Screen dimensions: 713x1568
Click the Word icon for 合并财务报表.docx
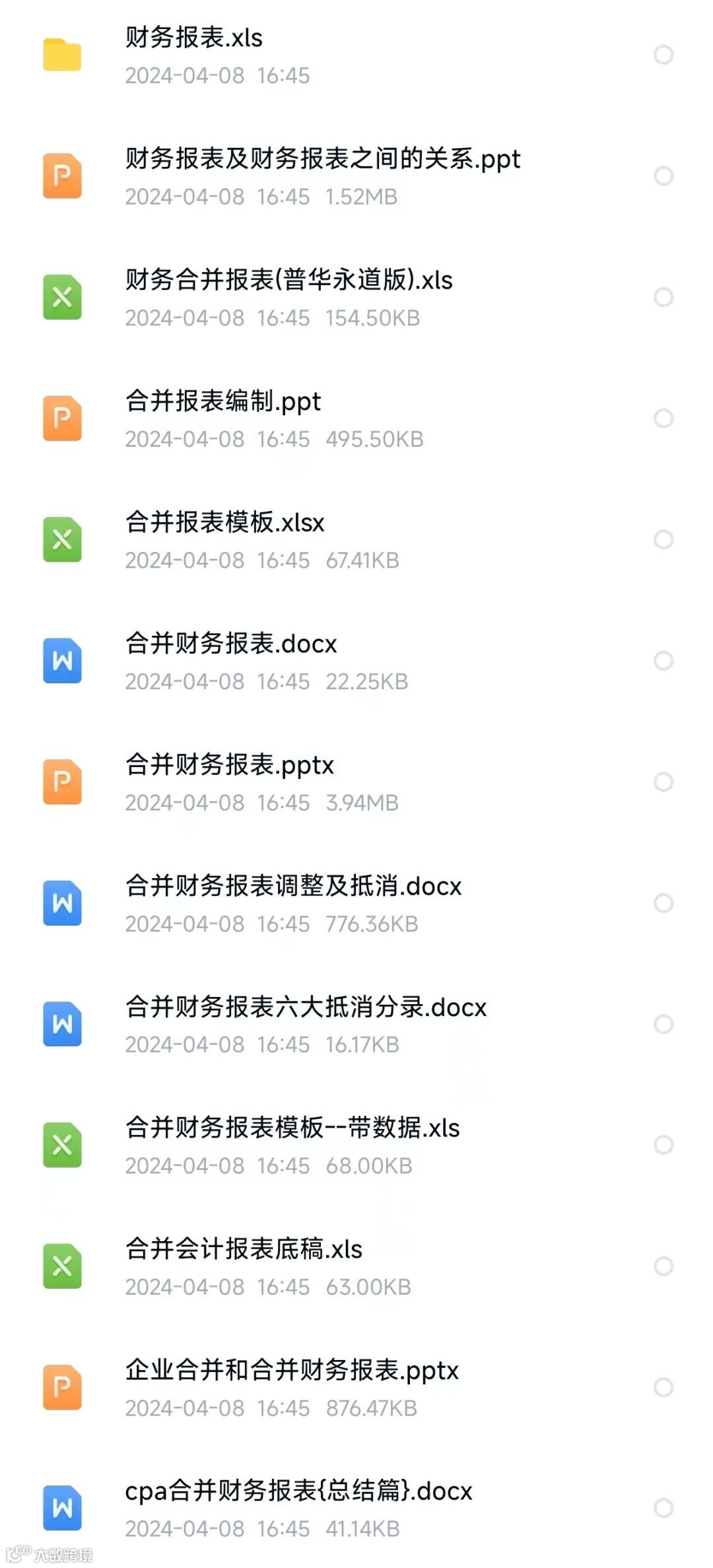tap(63, 662)
